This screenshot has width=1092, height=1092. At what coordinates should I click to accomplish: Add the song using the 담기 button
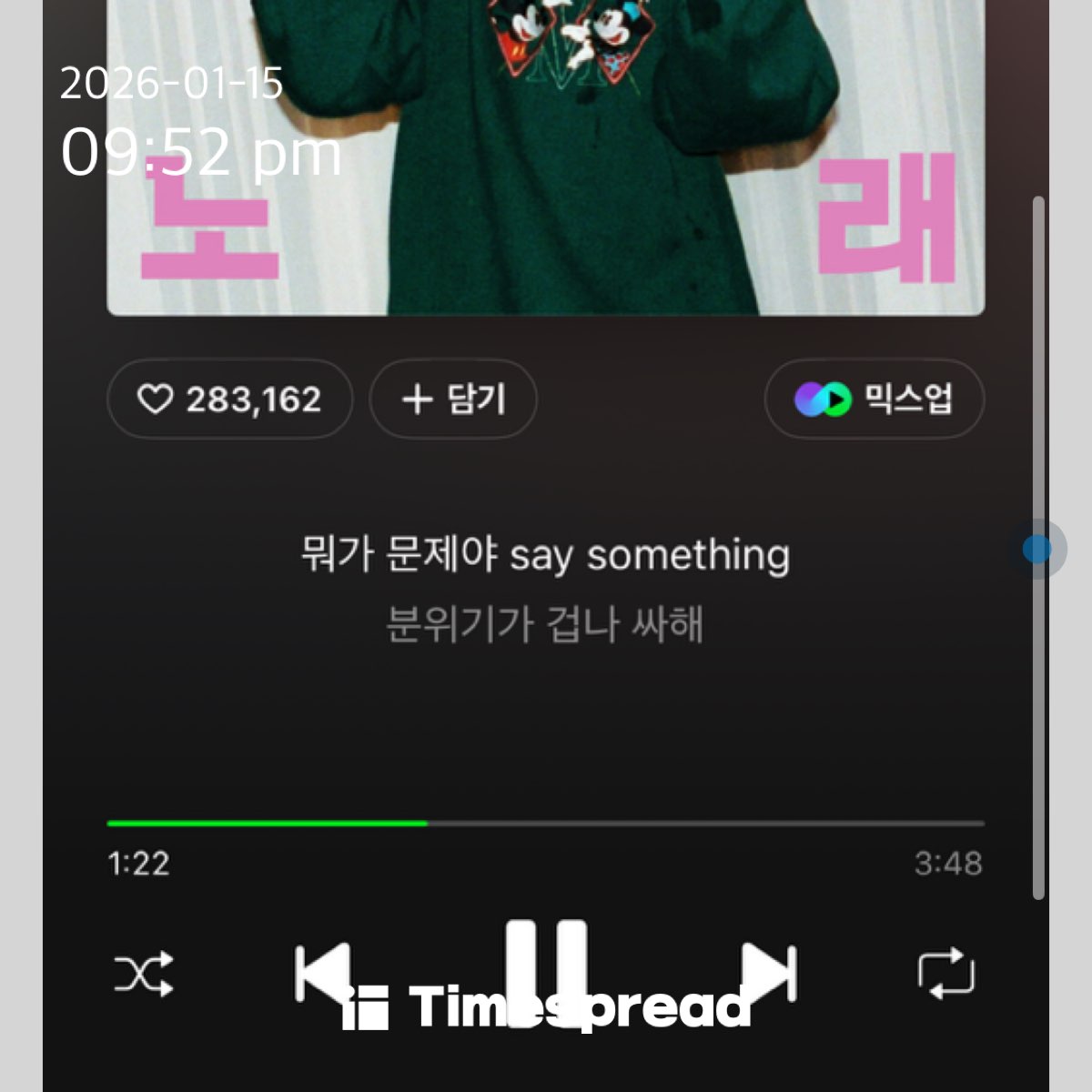click(453, 399)
